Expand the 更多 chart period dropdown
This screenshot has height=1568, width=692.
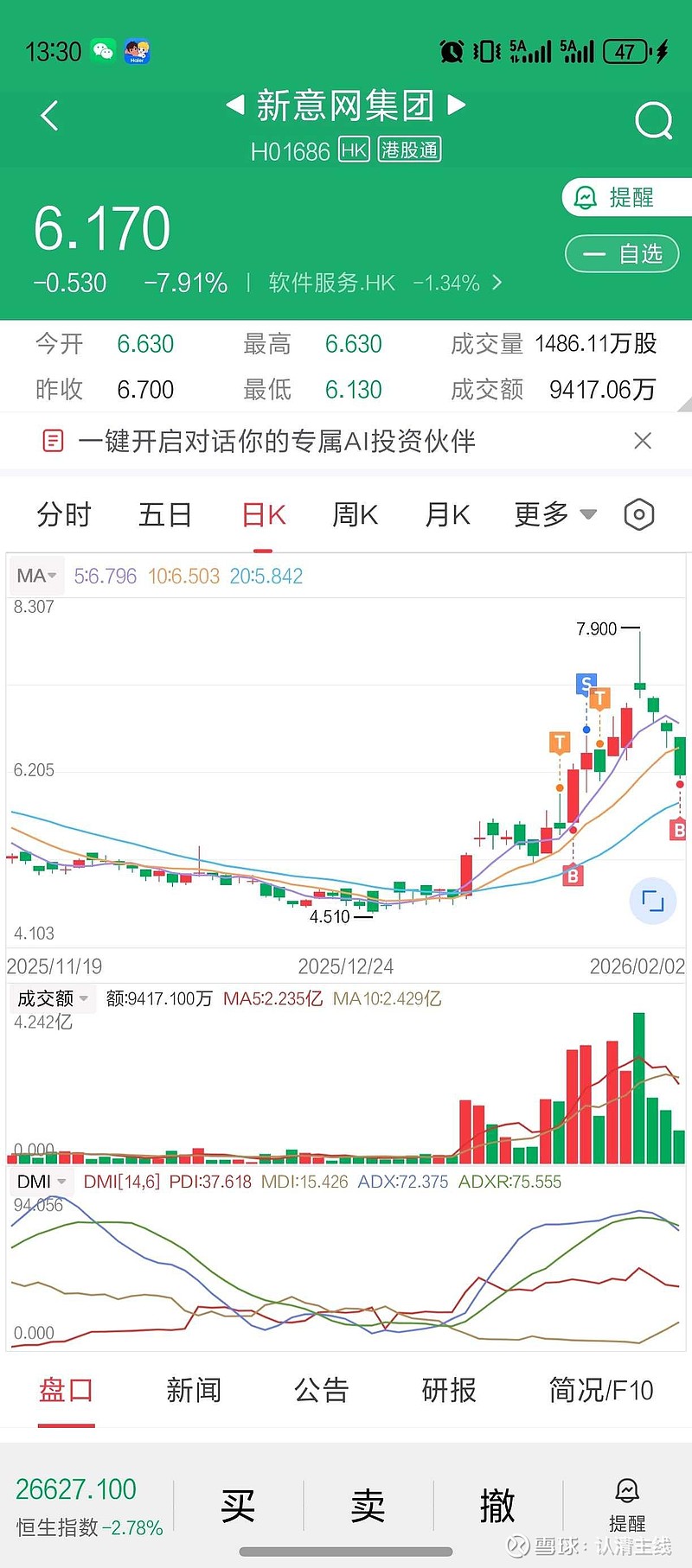pos(555,515)
